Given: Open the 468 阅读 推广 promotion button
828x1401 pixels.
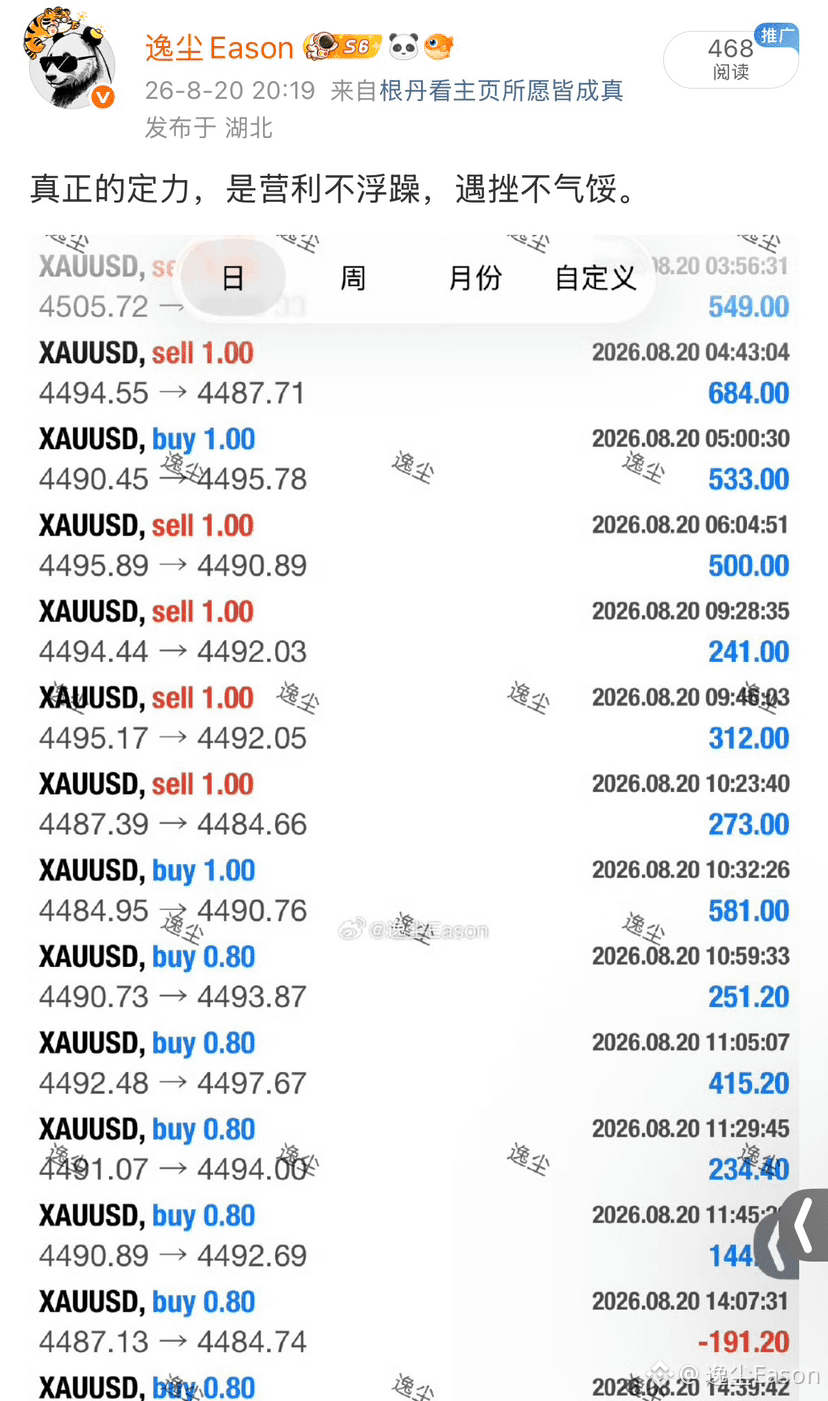Looking at the screenshot, I should pos(732,59).
